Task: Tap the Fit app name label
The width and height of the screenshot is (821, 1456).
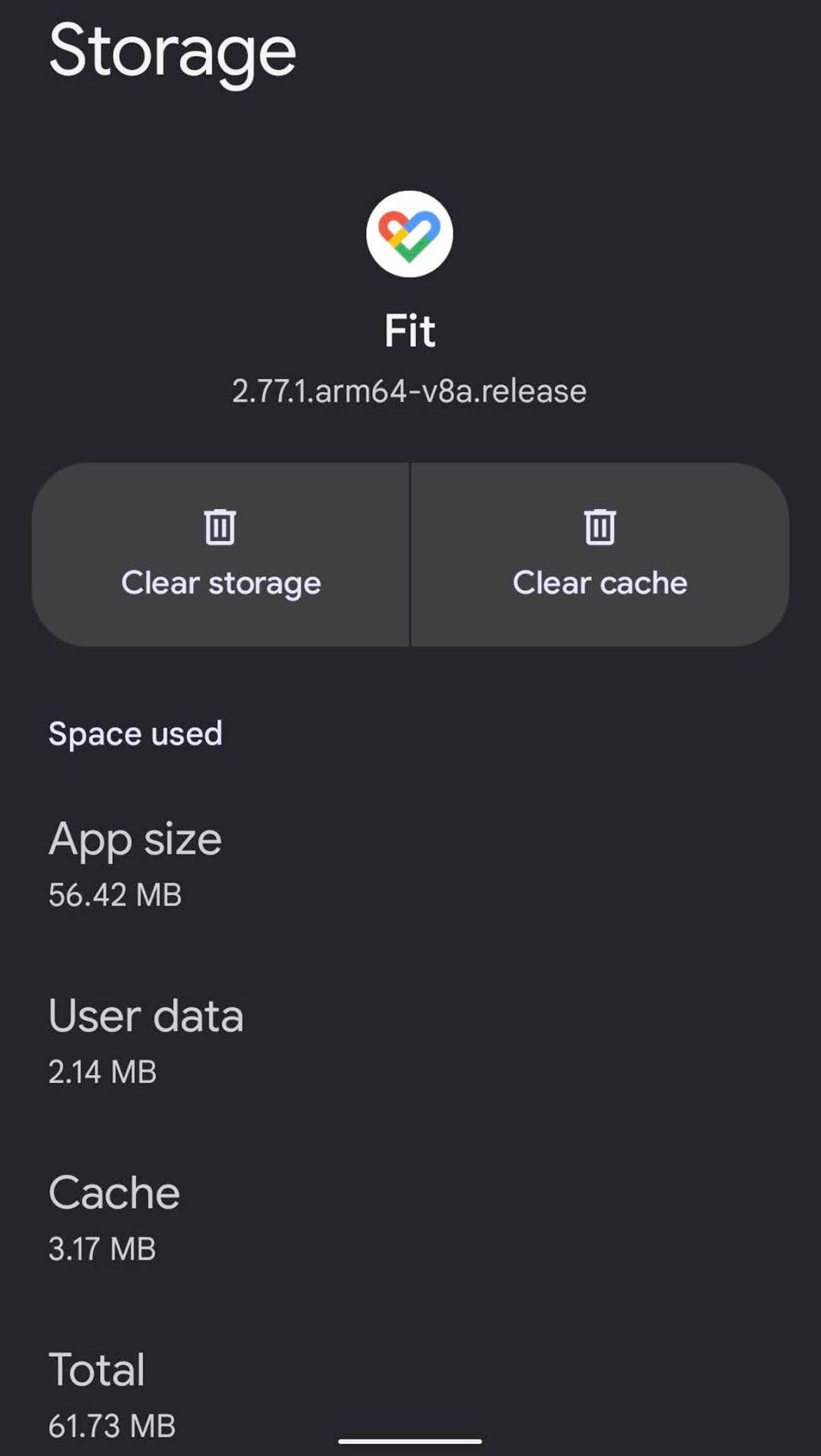Action: pyautogui.click(x=410, y=330)
